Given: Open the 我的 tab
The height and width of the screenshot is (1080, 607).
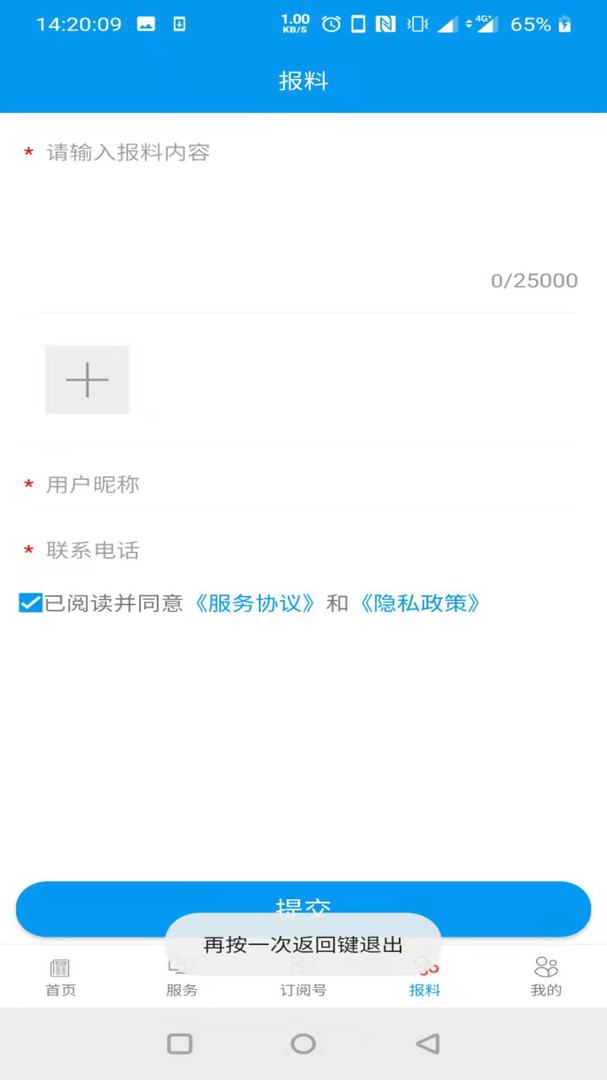Looking at the screenshot, I should click(x=546, y=978).
